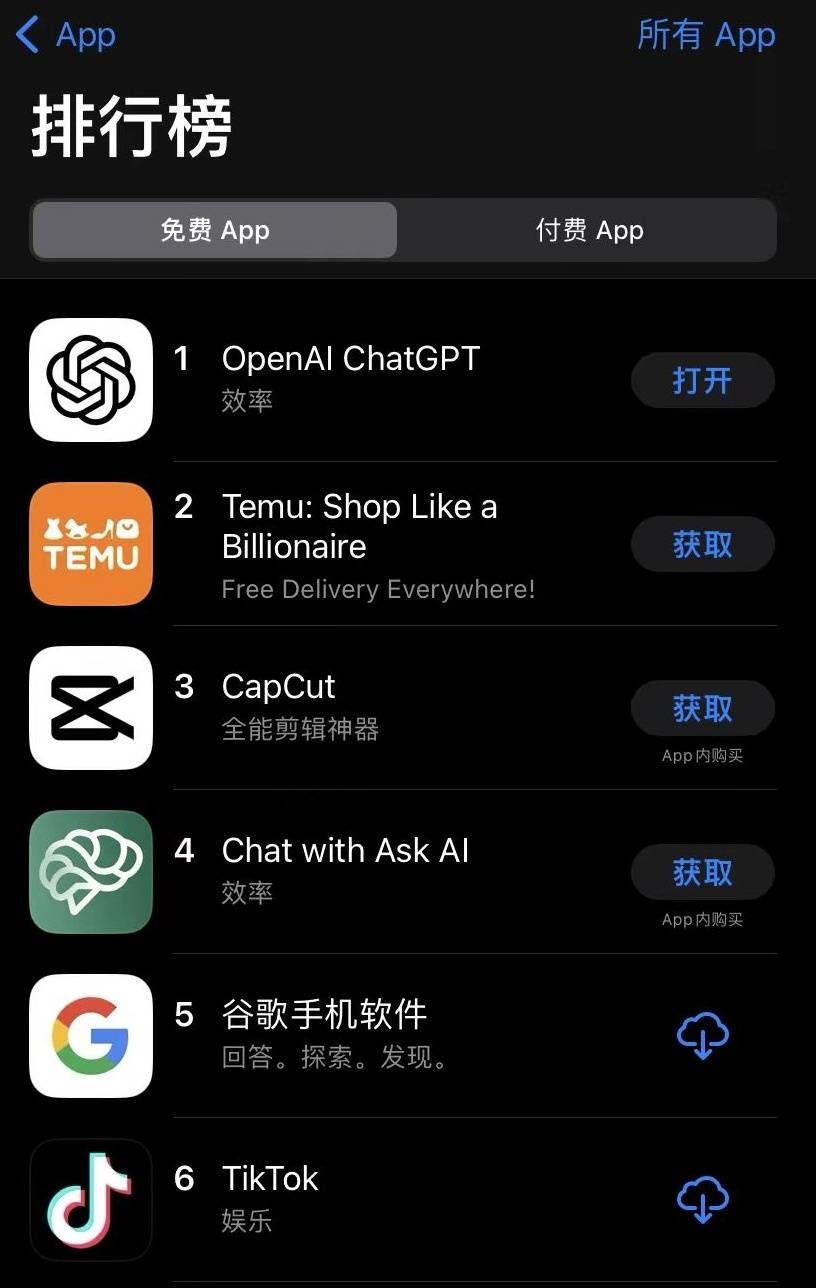
Task: View details of Chat with Ask AI
Action: pyautogui.click(x=345, y=852)
